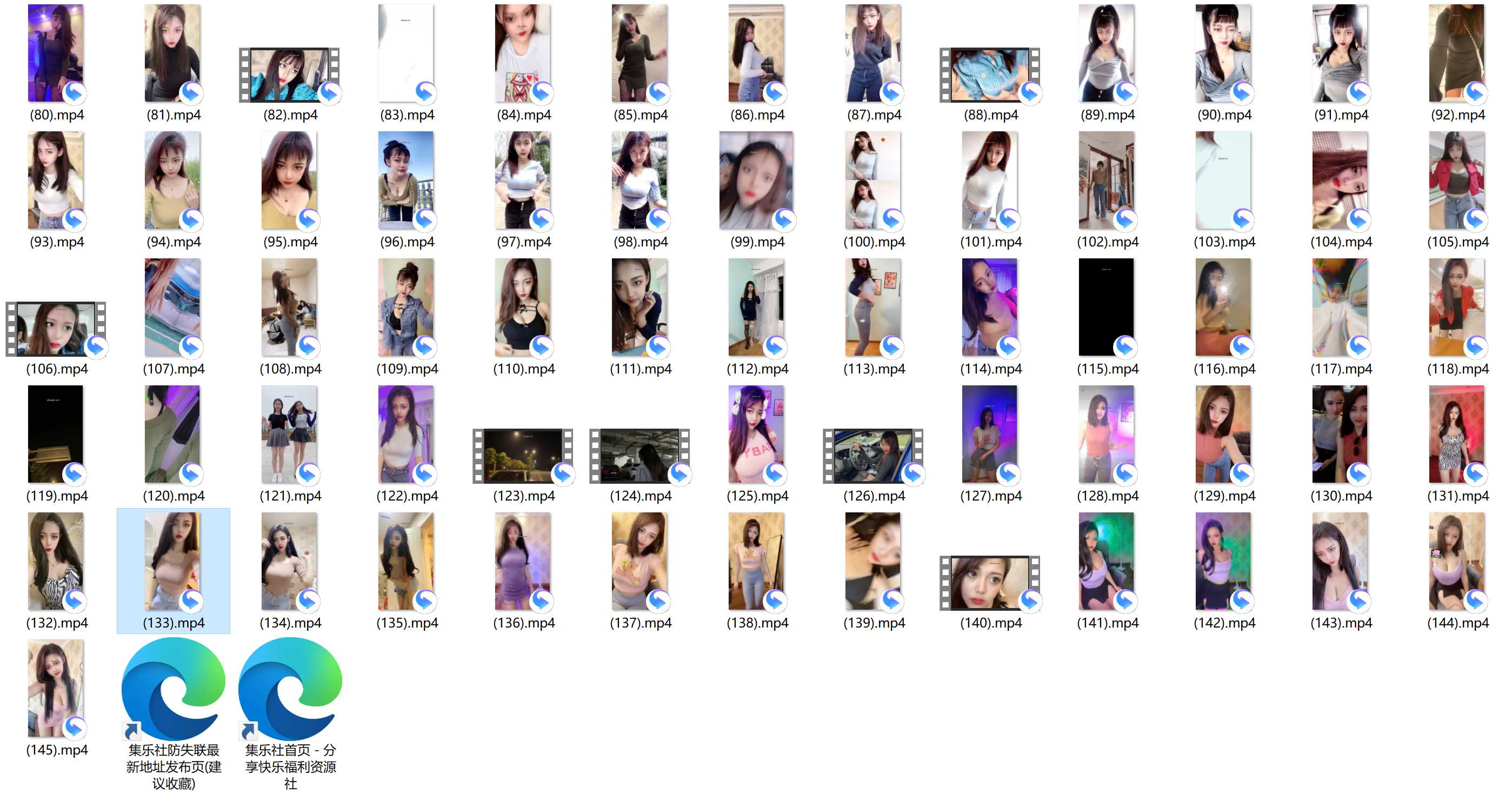Select the file (145).mp4

[x=56, y=689]
